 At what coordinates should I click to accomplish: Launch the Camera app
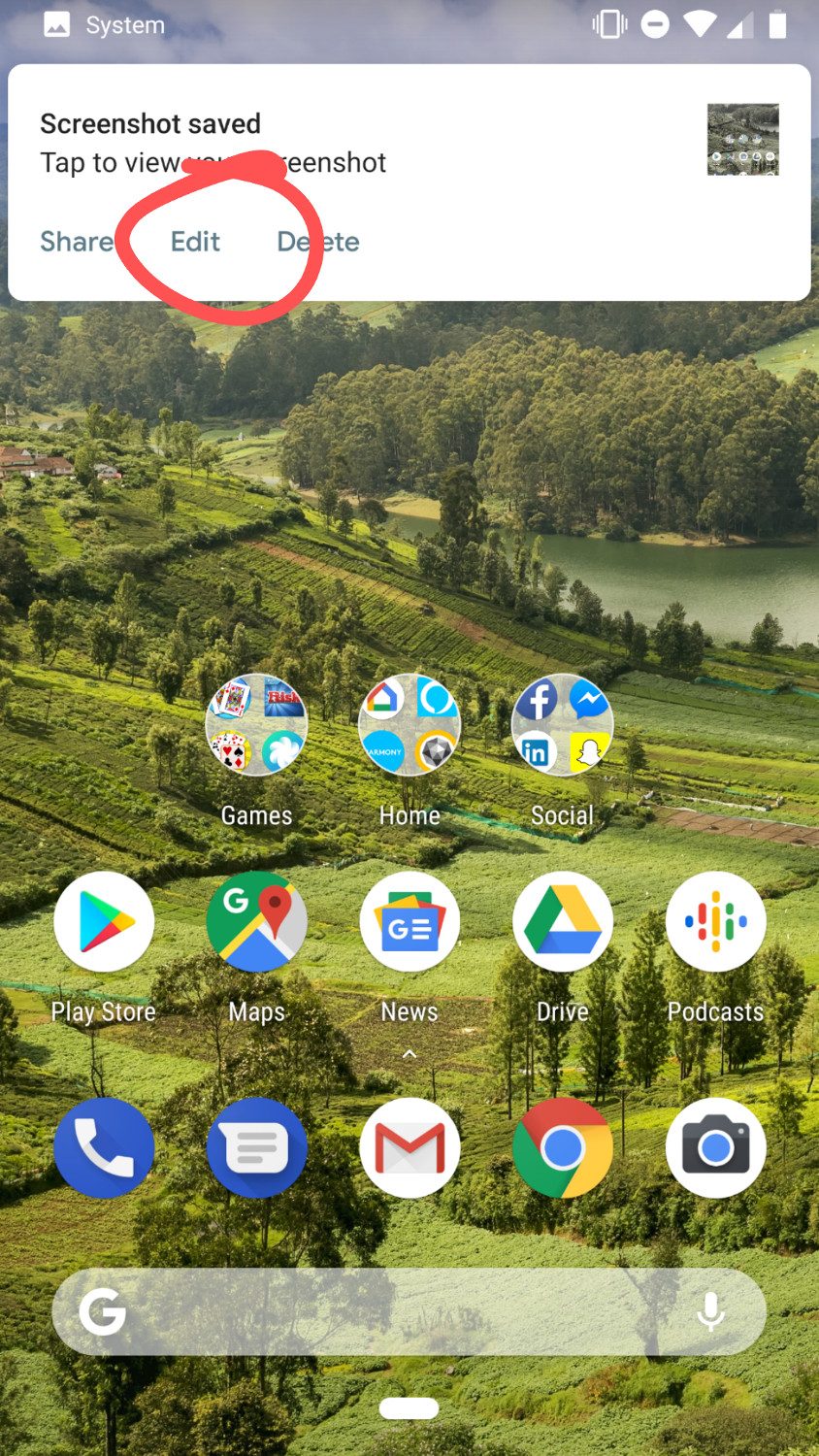[x=715, y=1148]
